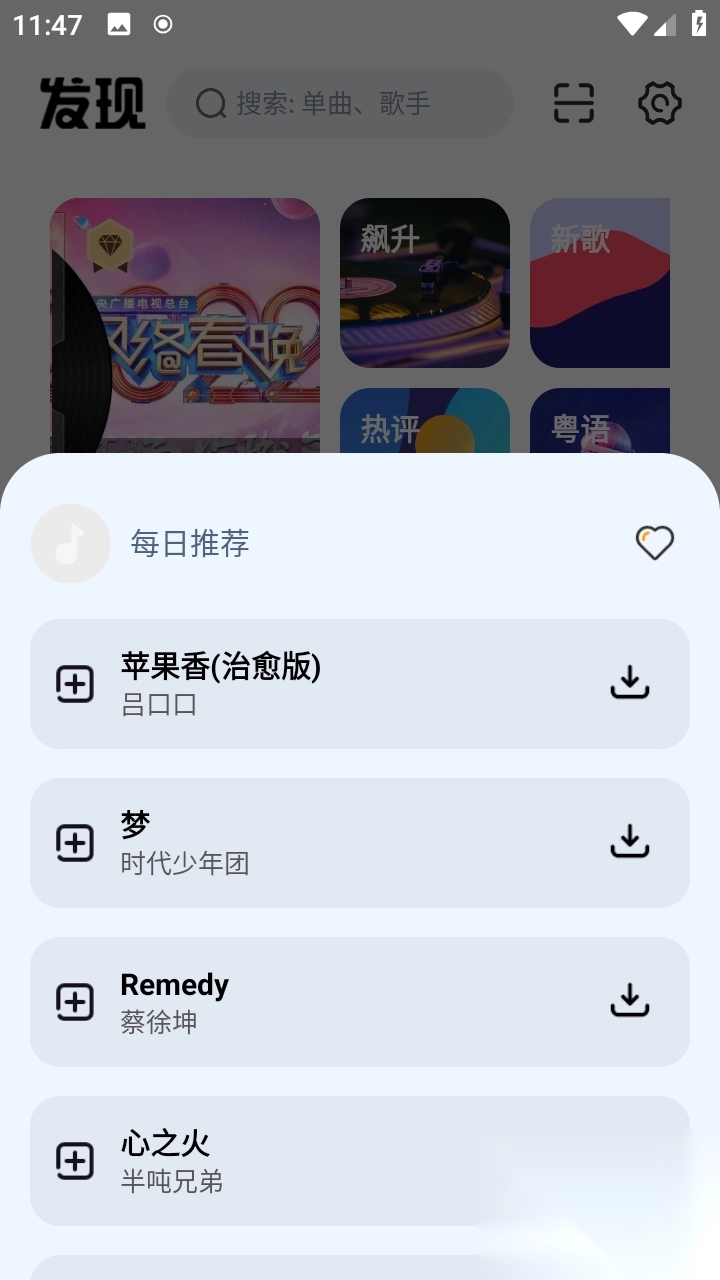Open the settings gear icon
Viewport: 720px width, 1280px height.
(658, 102)
